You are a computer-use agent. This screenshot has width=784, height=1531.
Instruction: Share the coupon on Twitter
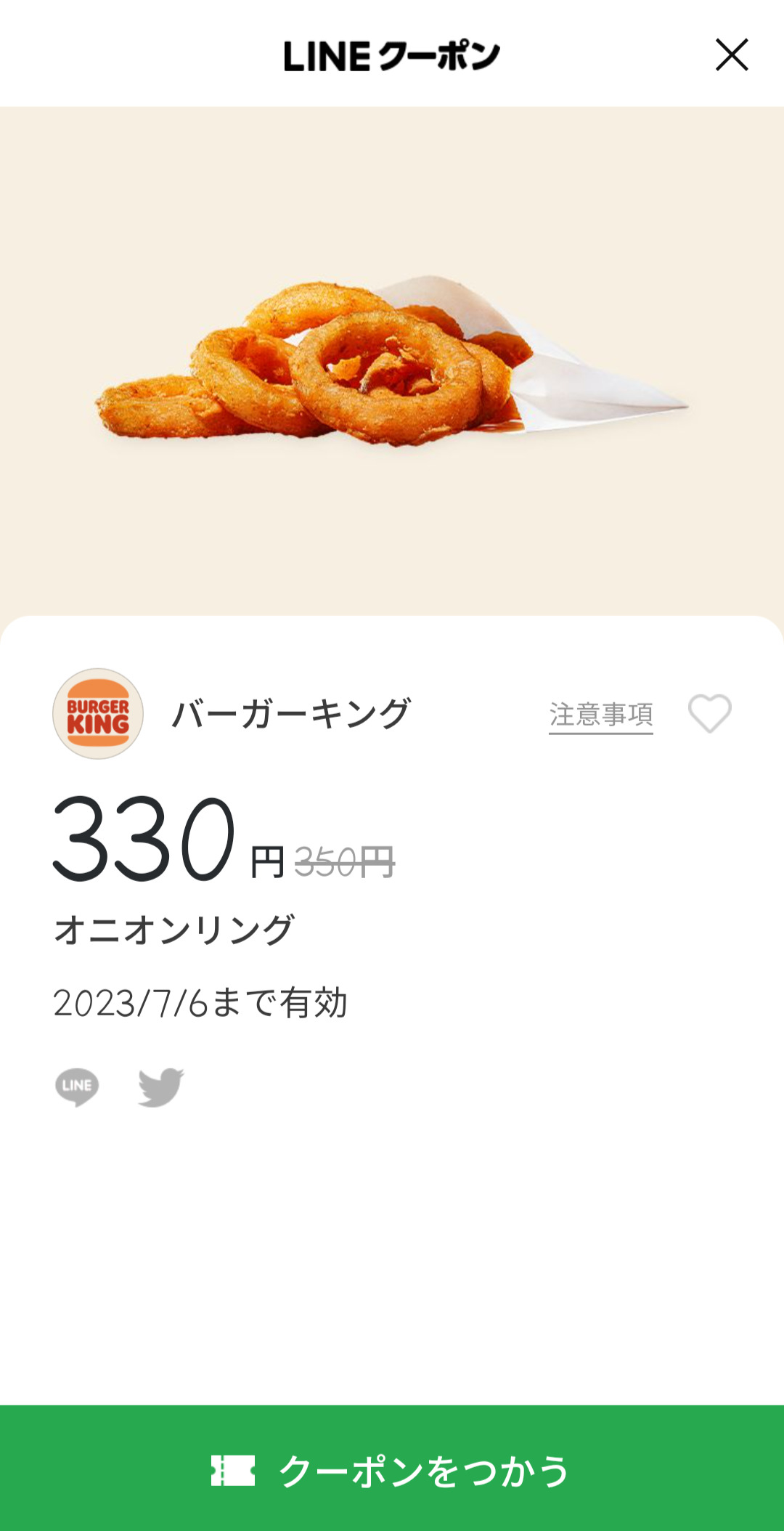160,1087
